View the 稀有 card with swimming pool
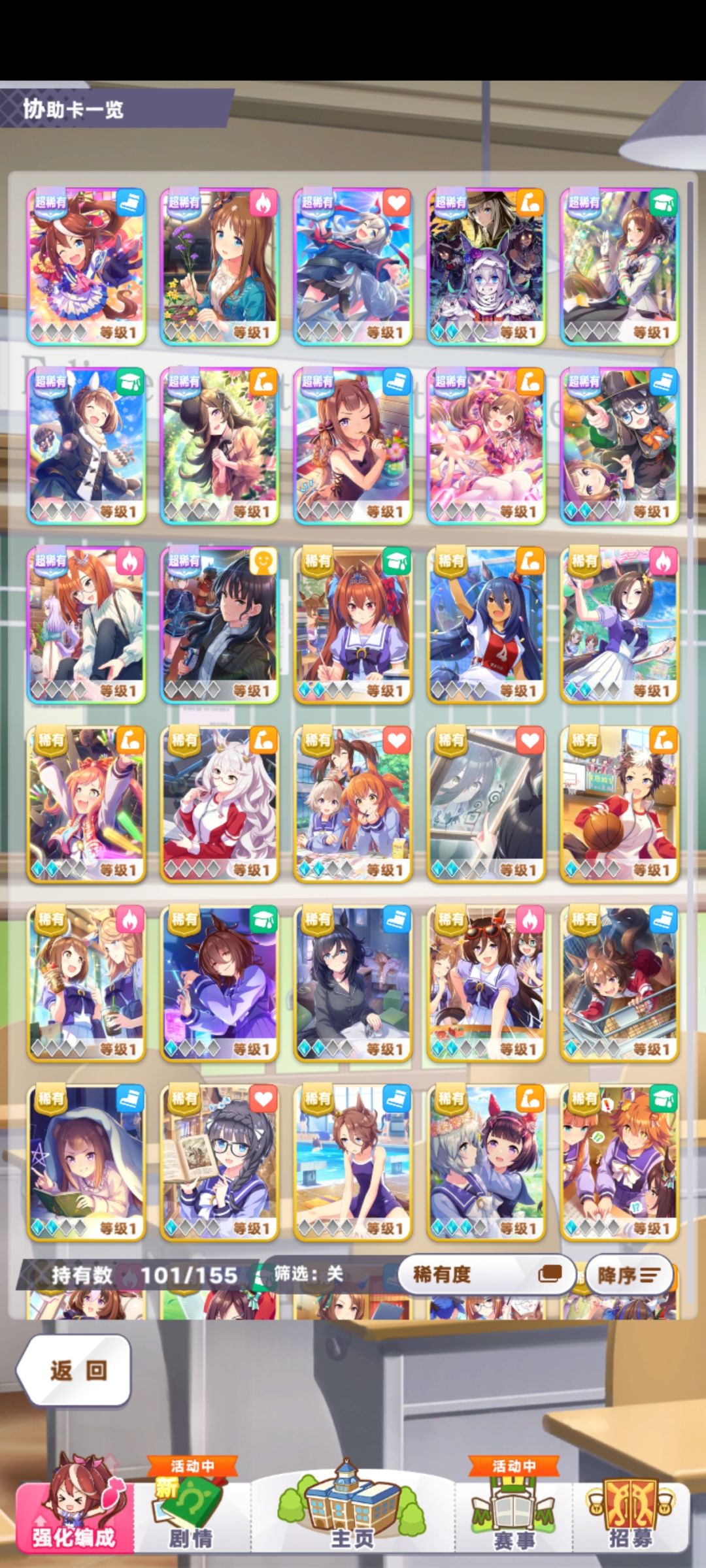 click(353, 1163)
